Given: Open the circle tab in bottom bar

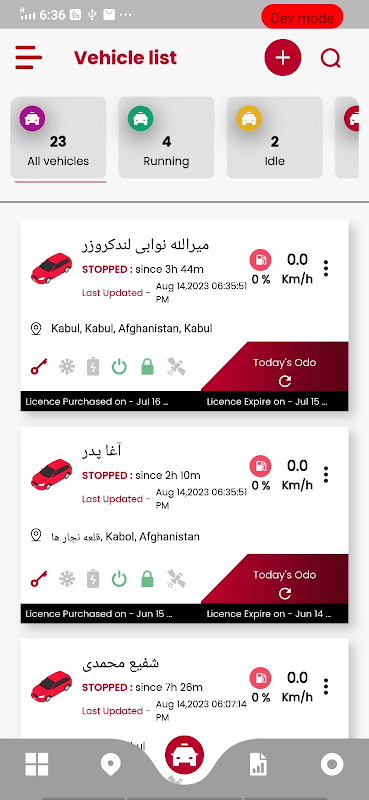Looking at the screenshot, I should [x=332, y=764].
